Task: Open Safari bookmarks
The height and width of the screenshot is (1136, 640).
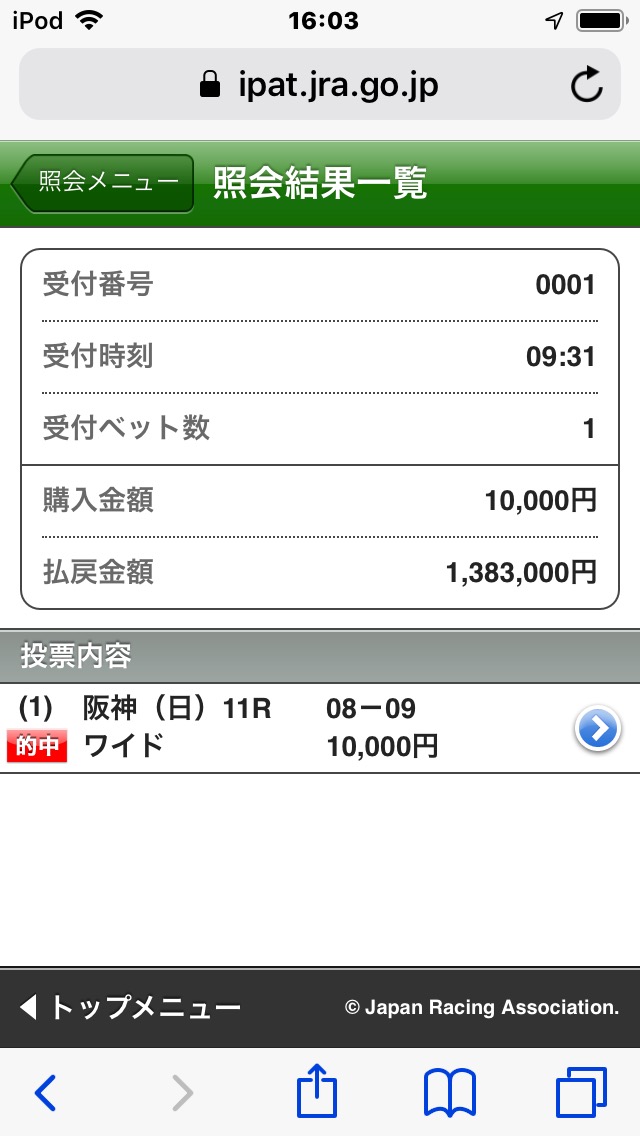Action: click(450, 1092)
